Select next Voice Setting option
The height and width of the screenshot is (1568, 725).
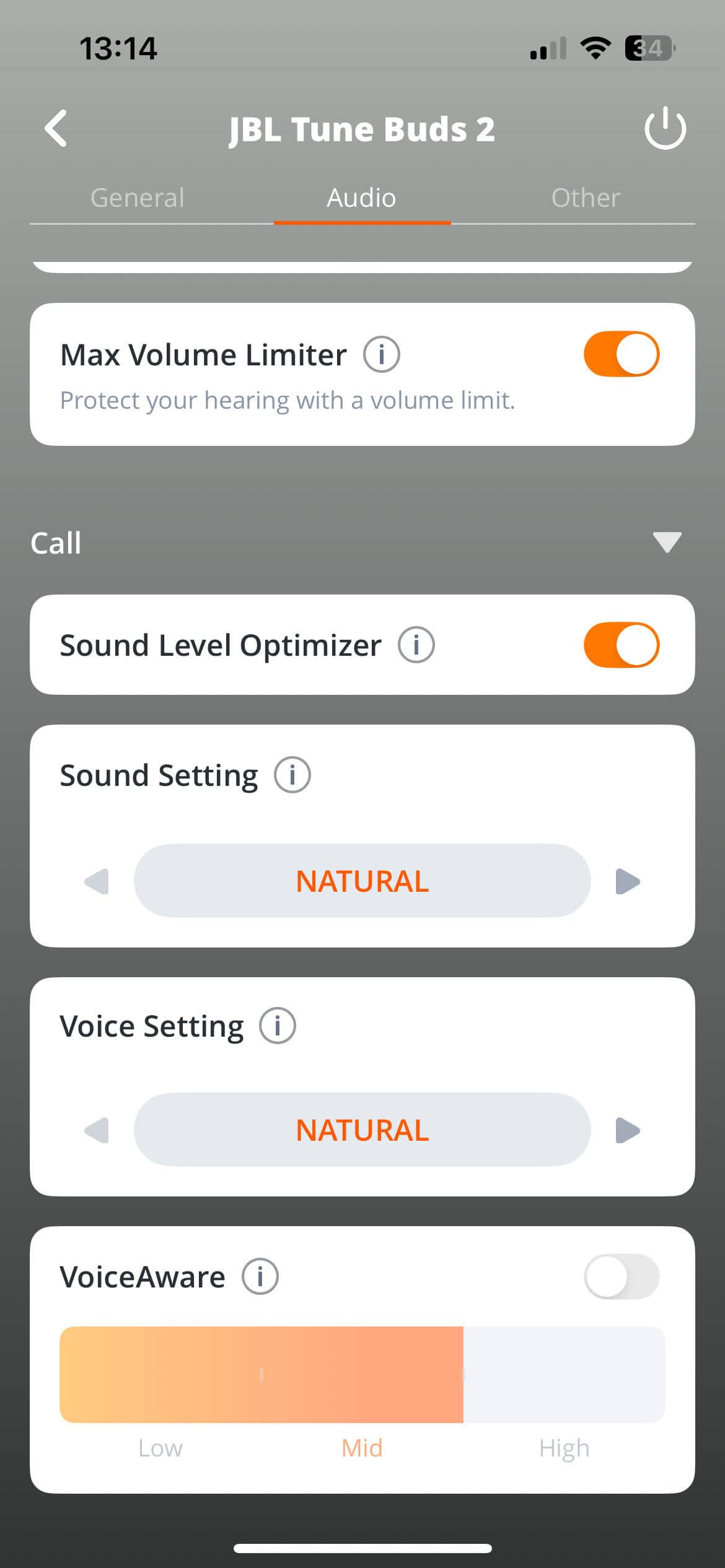click(x=627, y=1130)
